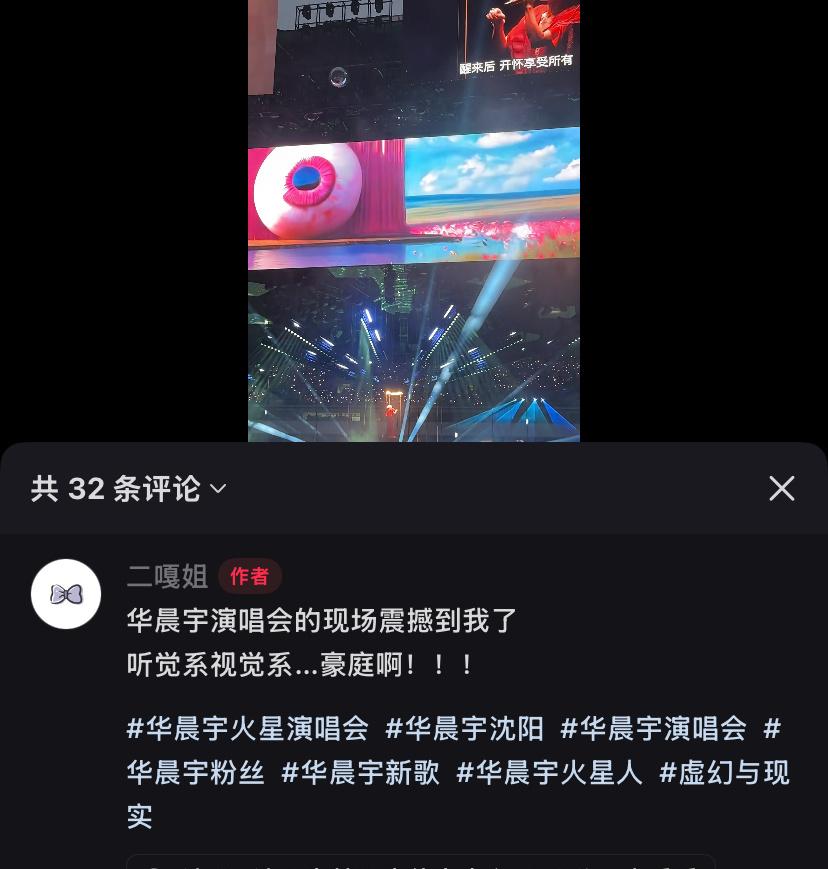Expand the 共 32 条评论 sort dropdown
This screenshot has height=869, width=828.
pyautogui.click(x=218, y=489)
